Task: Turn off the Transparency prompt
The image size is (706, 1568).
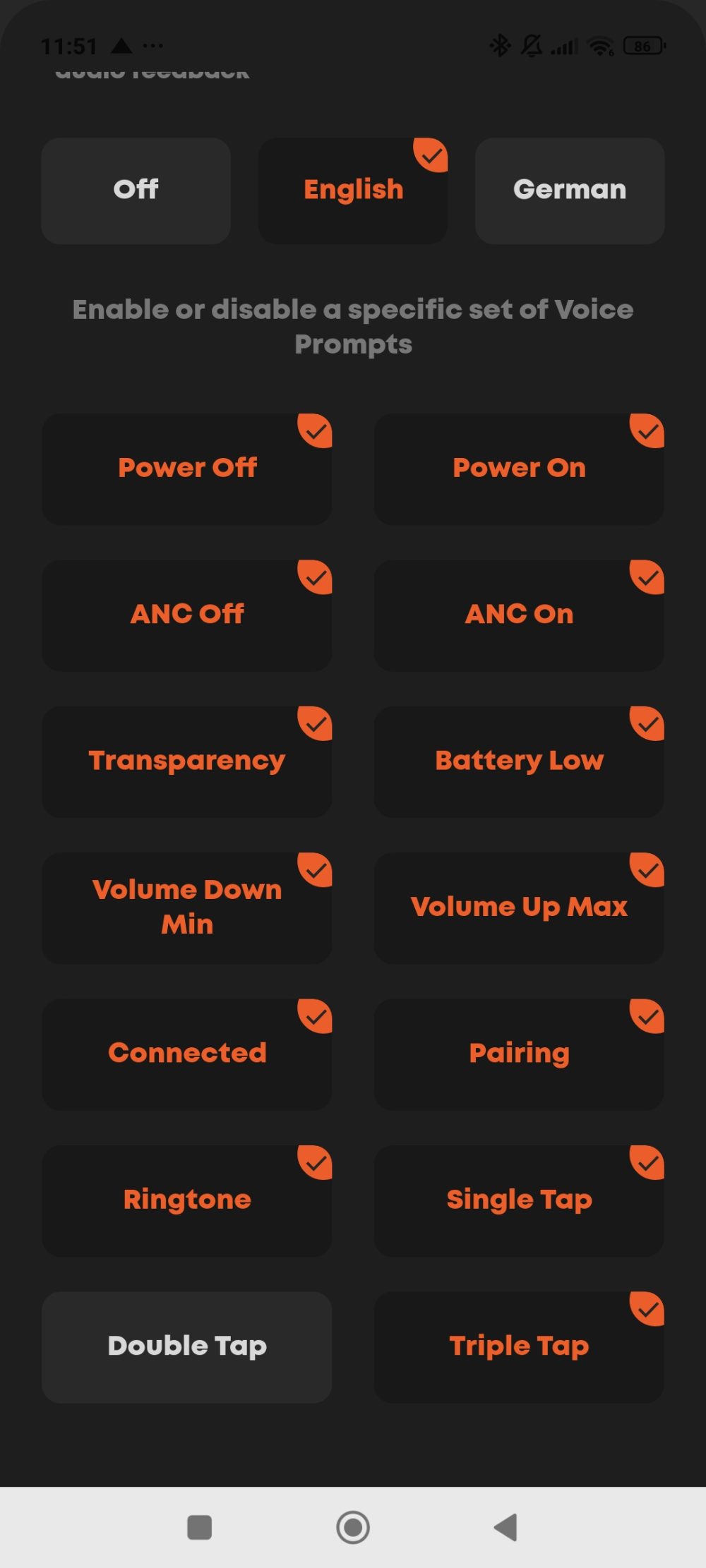Action: [187, 761]
